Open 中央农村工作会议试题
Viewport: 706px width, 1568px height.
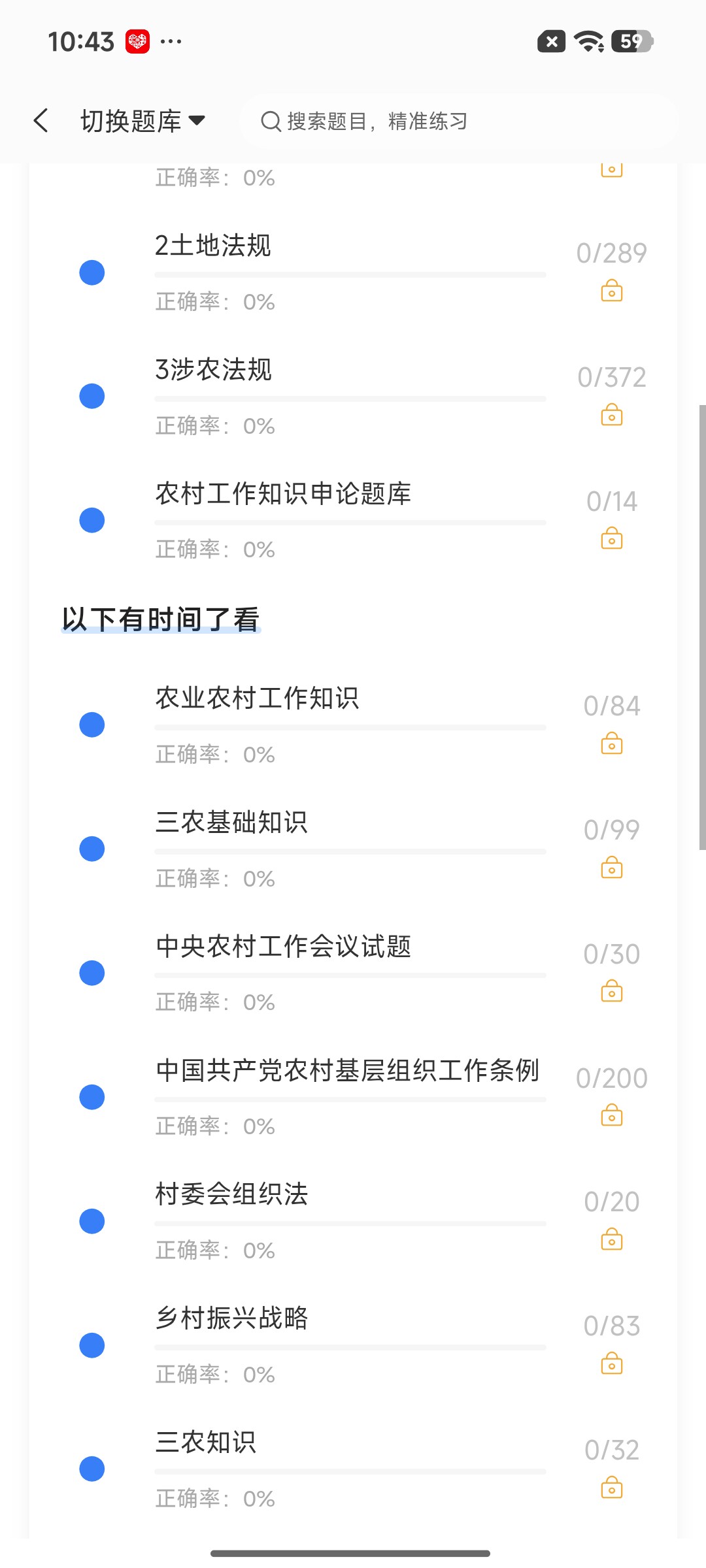353,973
